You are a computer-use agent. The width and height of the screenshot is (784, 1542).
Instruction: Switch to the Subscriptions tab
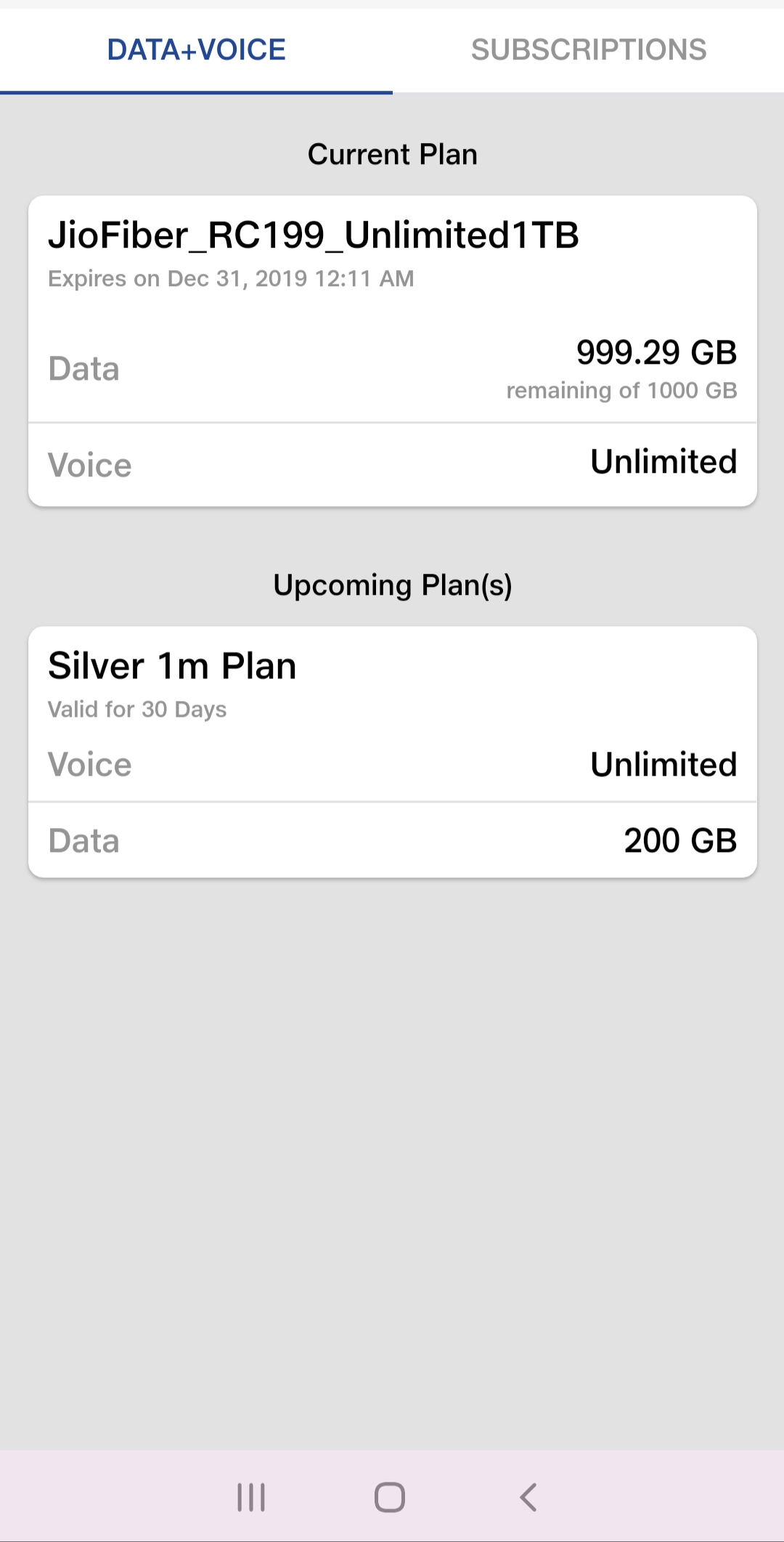588,50
